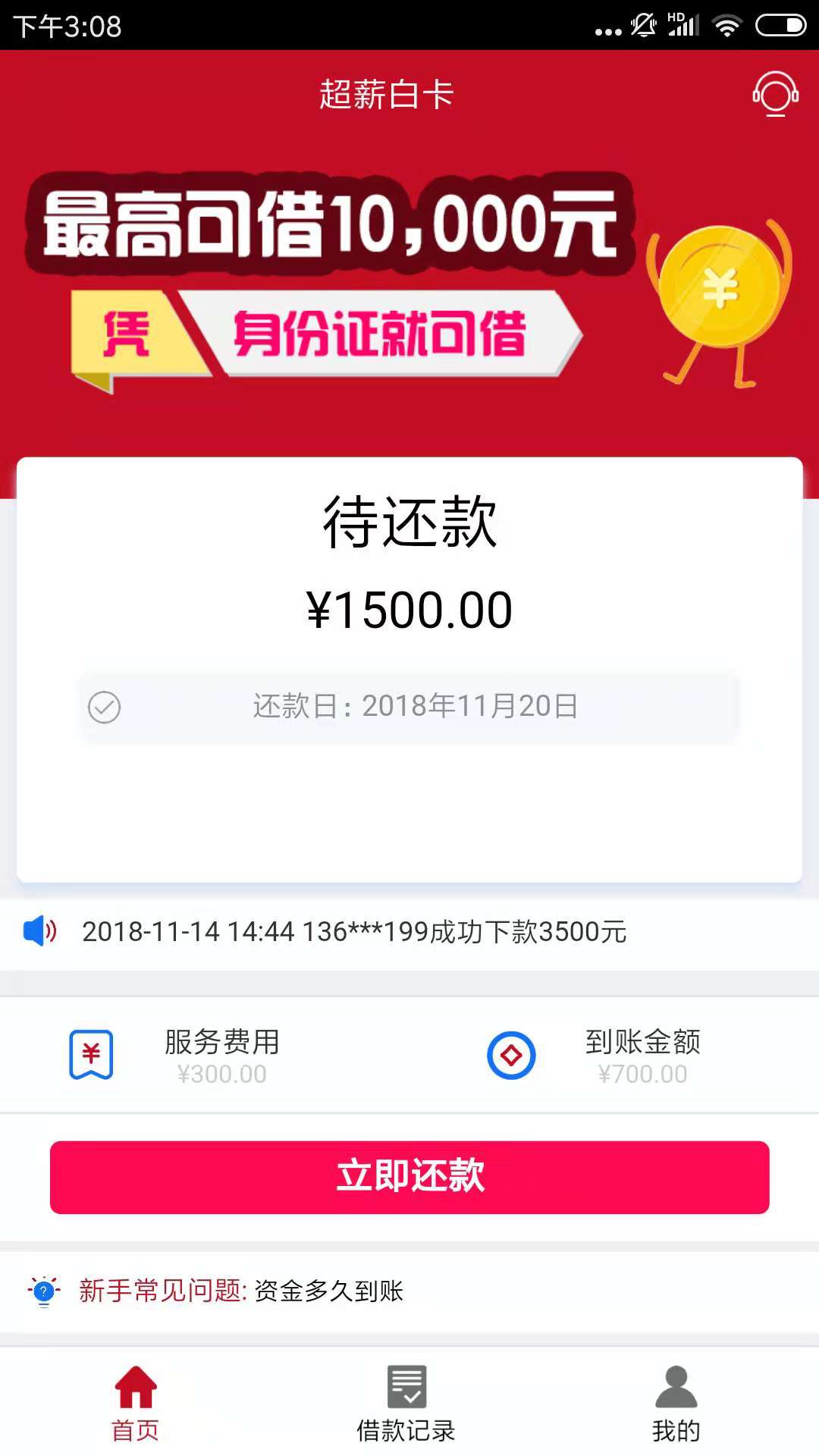Viewport: 819px width, 1456px height.
Task: Tap the 立即还款 repay now button
Action: (x=409, y=1177)
